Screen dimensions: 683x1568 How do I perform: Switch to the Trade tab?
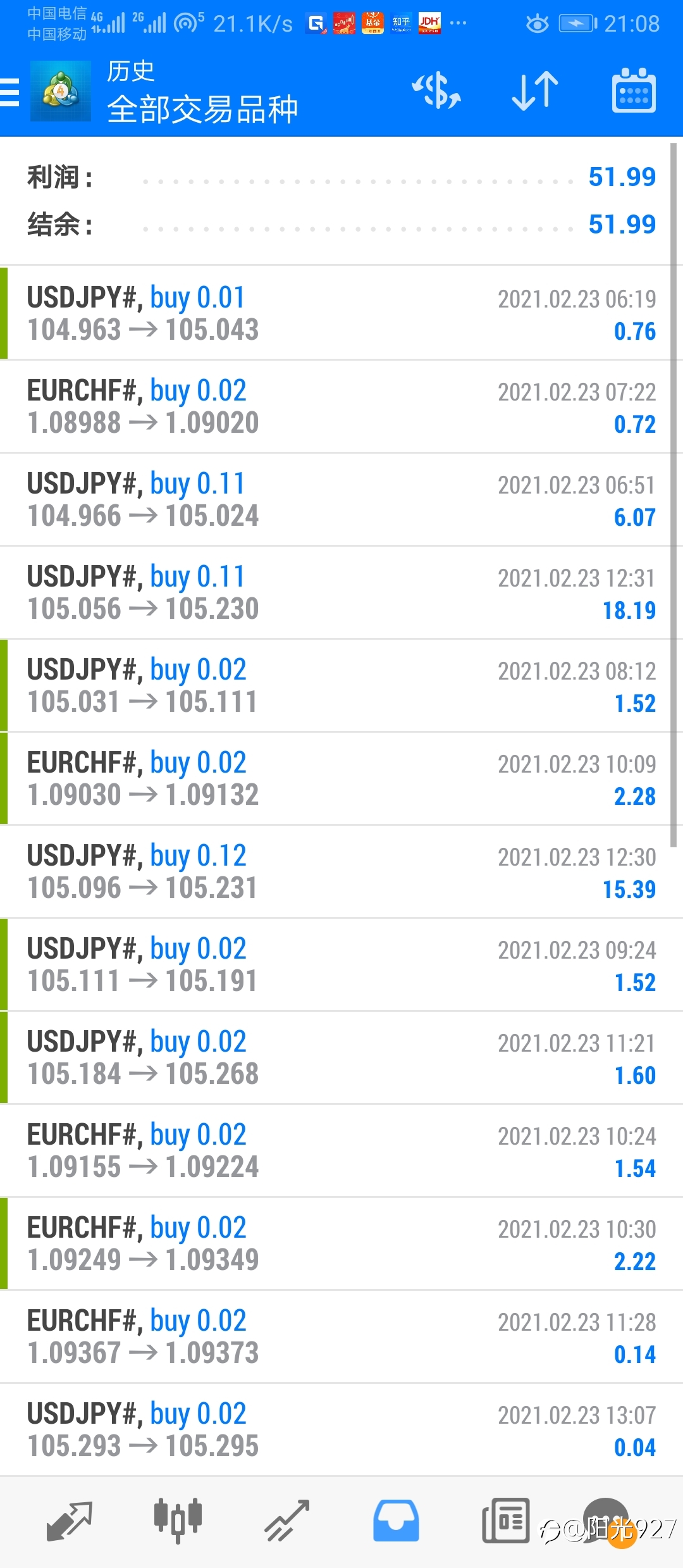coord(286,1521)
